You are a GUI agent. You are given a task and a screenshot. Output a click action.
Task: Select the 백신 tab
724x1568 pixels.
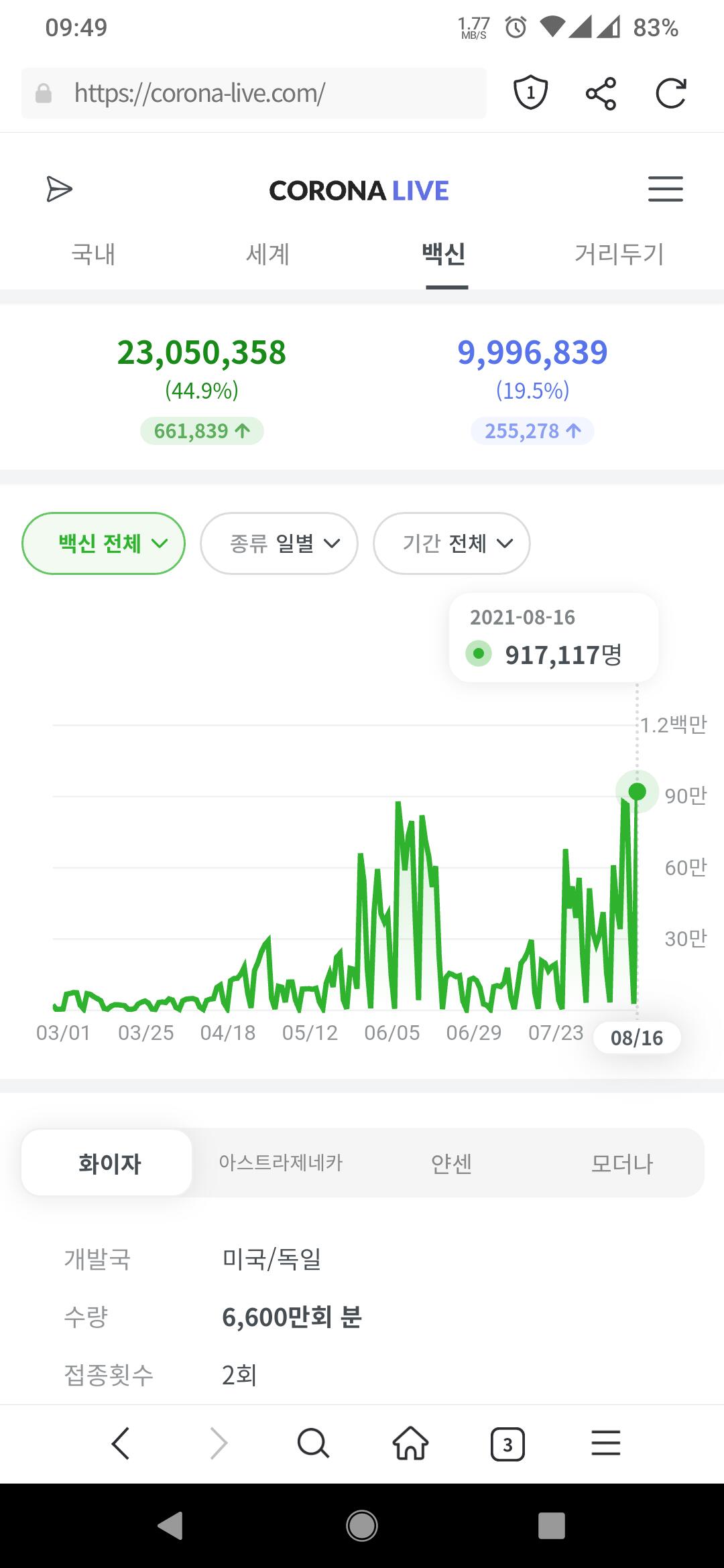444,255
